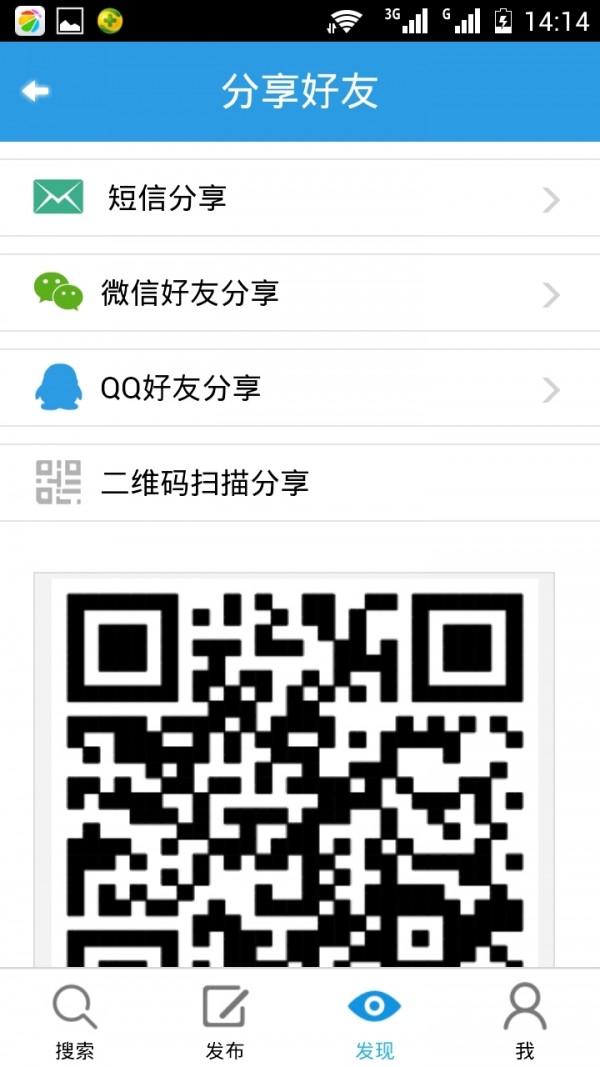Open 短信分享 (SMS share)

(x=298, y=198)
